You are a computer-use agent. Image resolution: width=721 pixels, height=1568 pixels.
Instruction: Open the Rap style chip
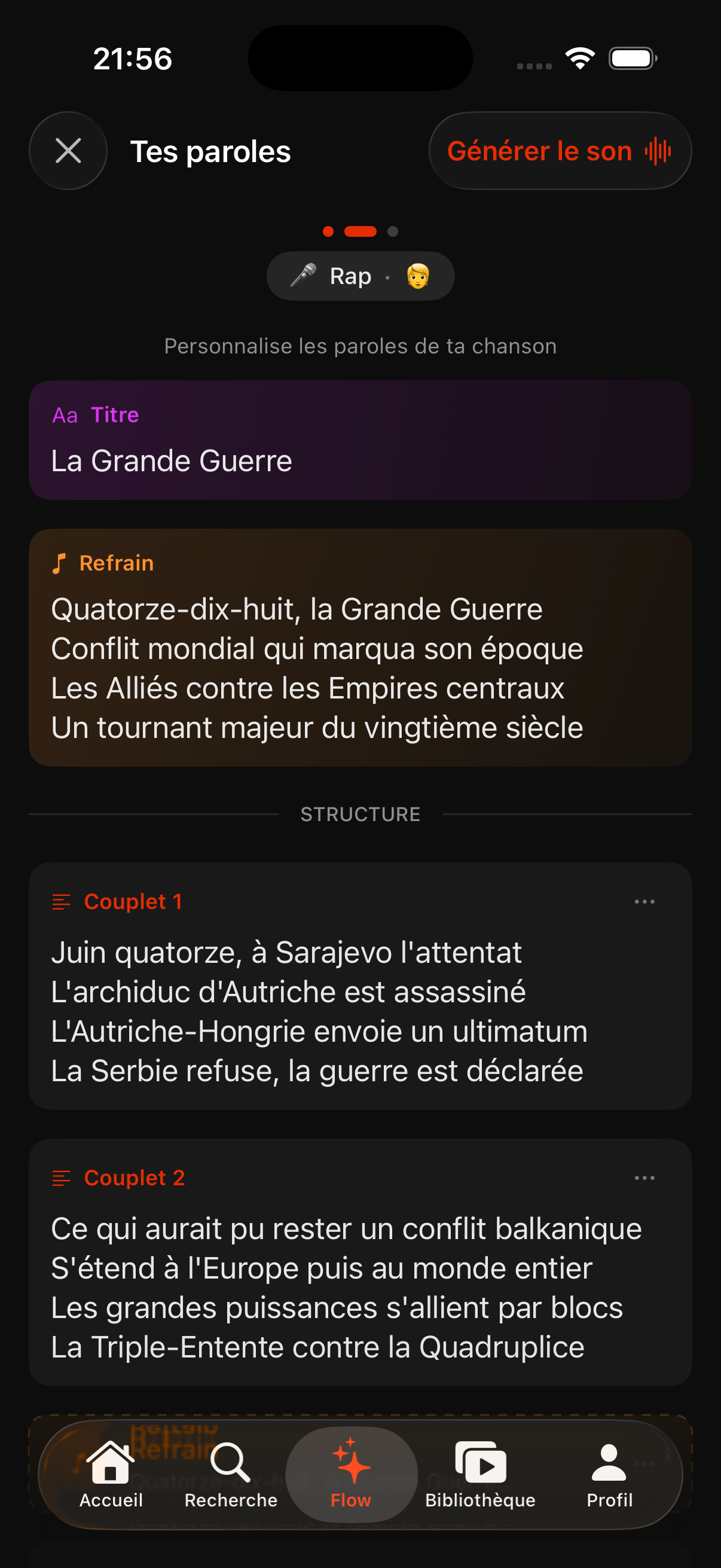click(x=360, y=276)
